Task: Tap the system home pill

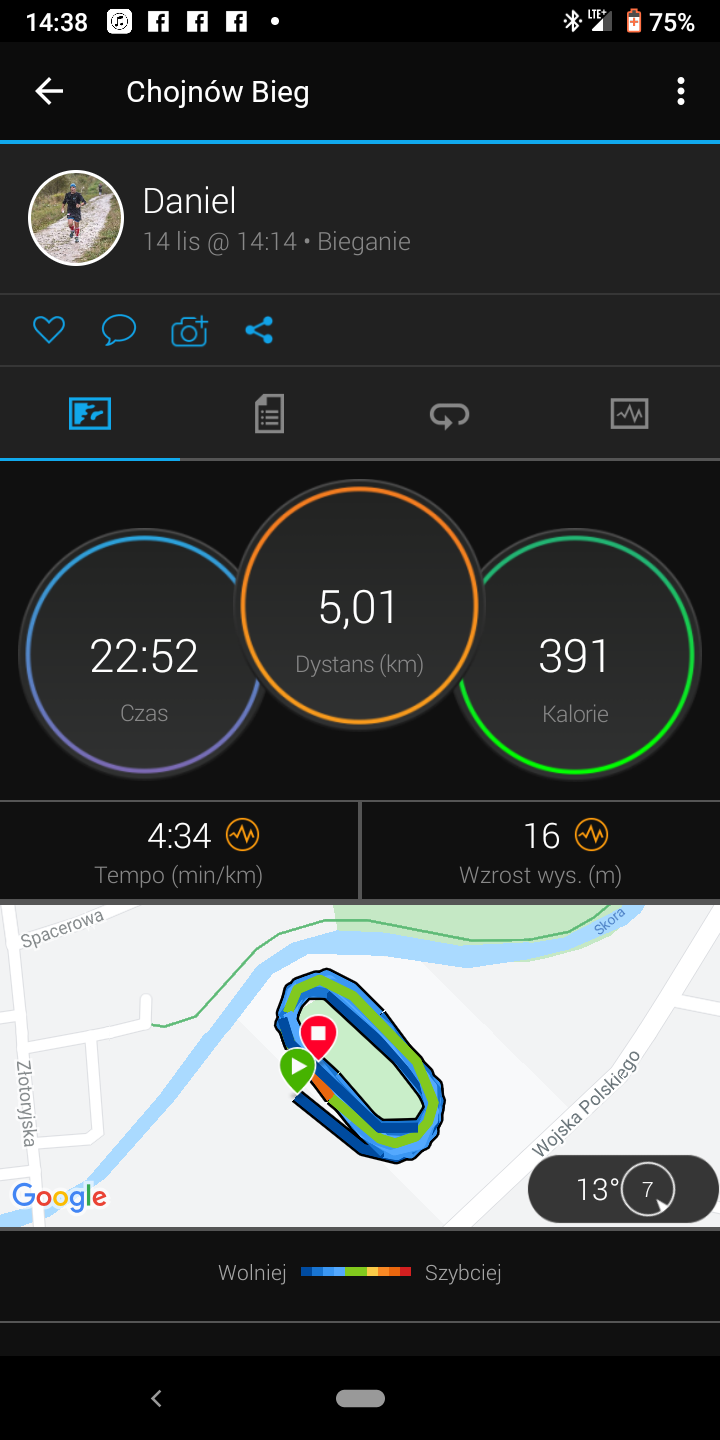Action: pos(360,1398)
